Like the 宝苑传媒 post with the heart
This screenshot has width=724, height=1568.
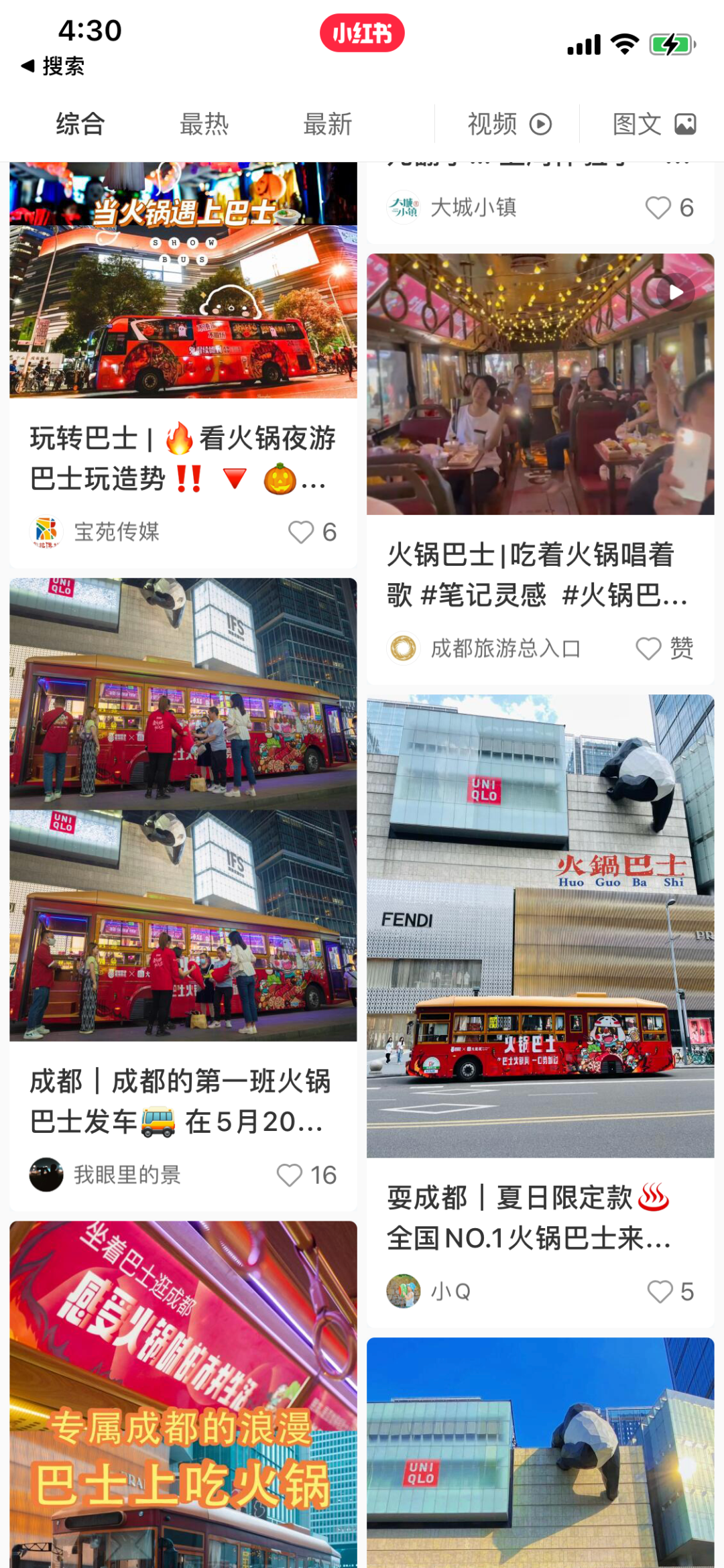tap(300, 532)
